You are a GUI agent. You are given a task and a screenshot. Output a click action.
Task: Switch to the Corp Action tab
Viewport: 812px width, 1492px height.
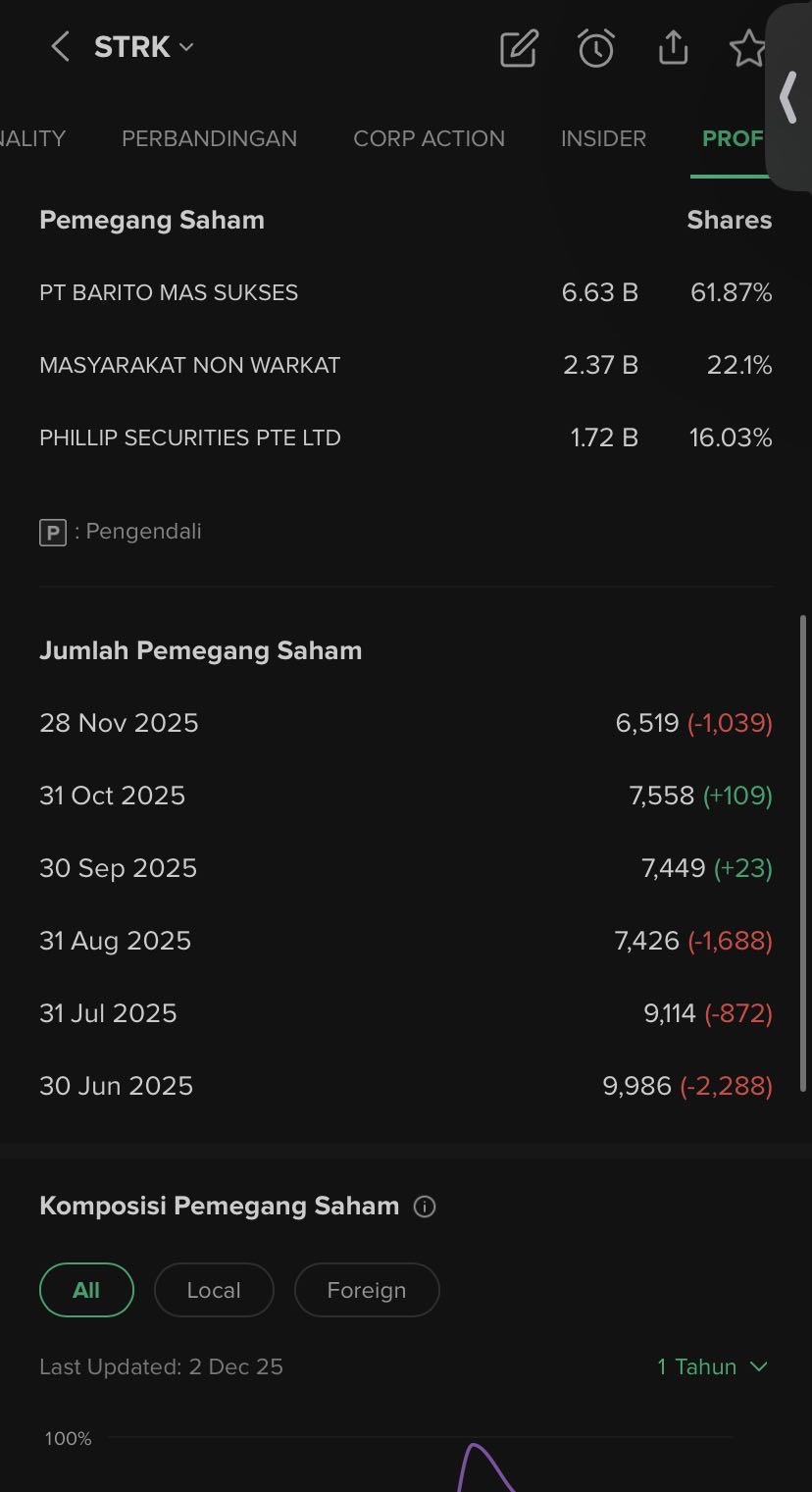coord(429,138)
